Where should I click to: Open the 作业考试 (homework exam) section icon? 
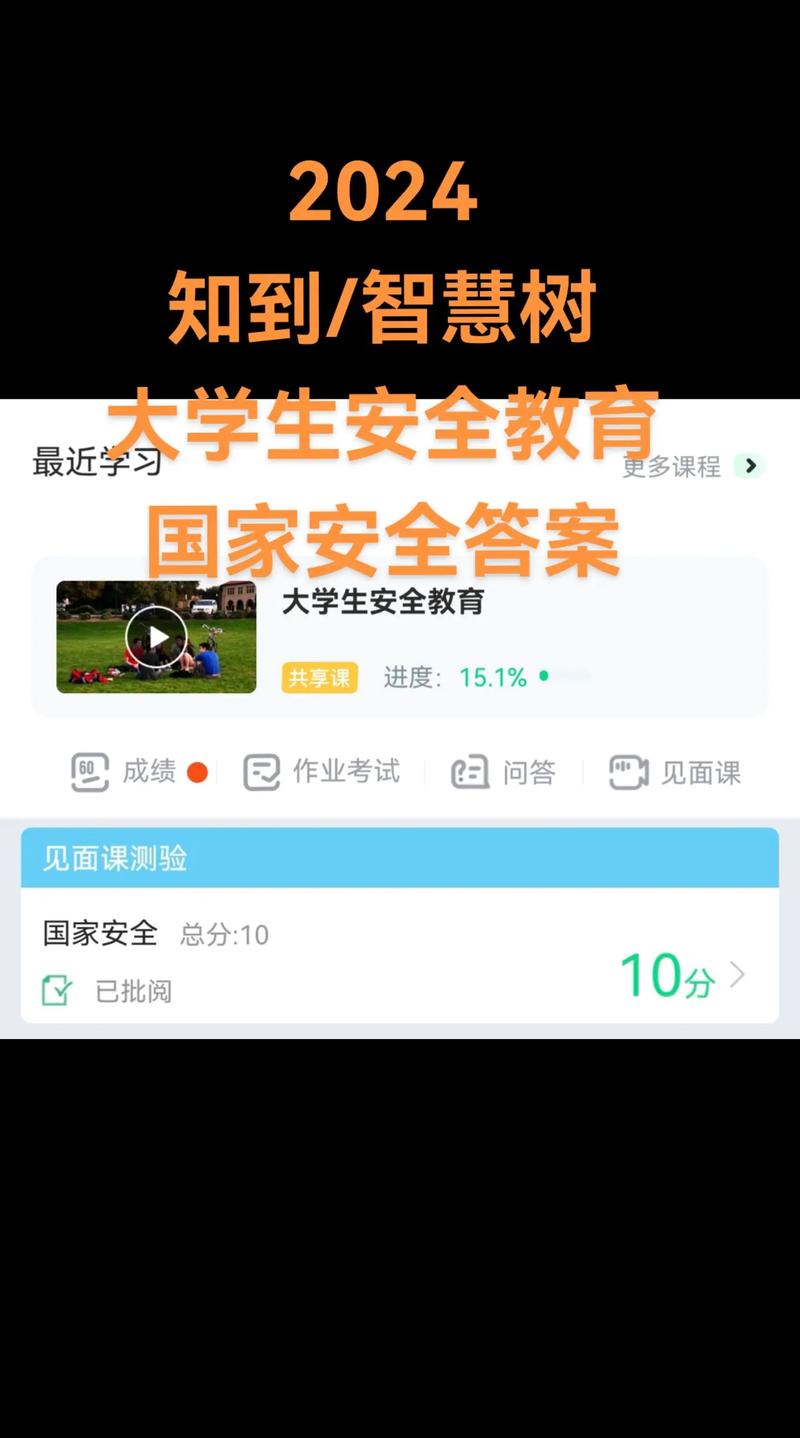coord(260,771)
